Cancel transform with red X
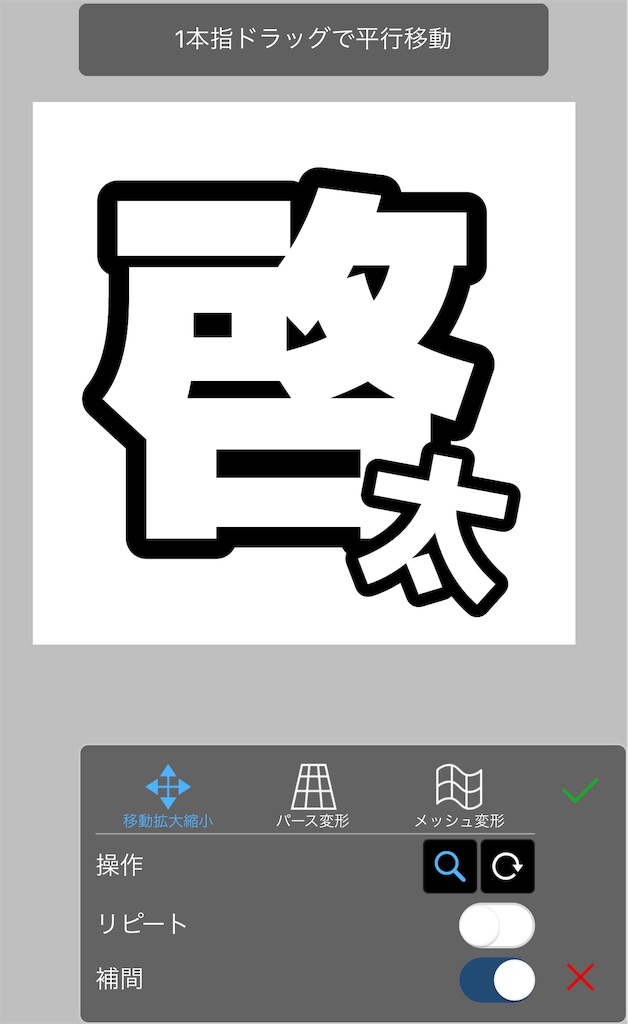This screenshot has height=1024, width=628. tap(580, 978)
